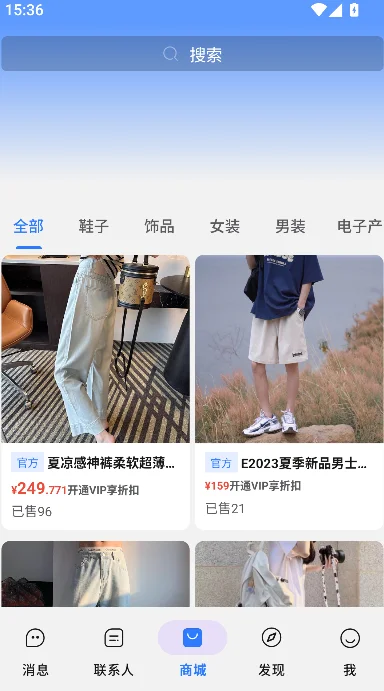This screenshot has height=691, width=384.
Task: Switch to the 发现 tab
Action: point(271,651)
